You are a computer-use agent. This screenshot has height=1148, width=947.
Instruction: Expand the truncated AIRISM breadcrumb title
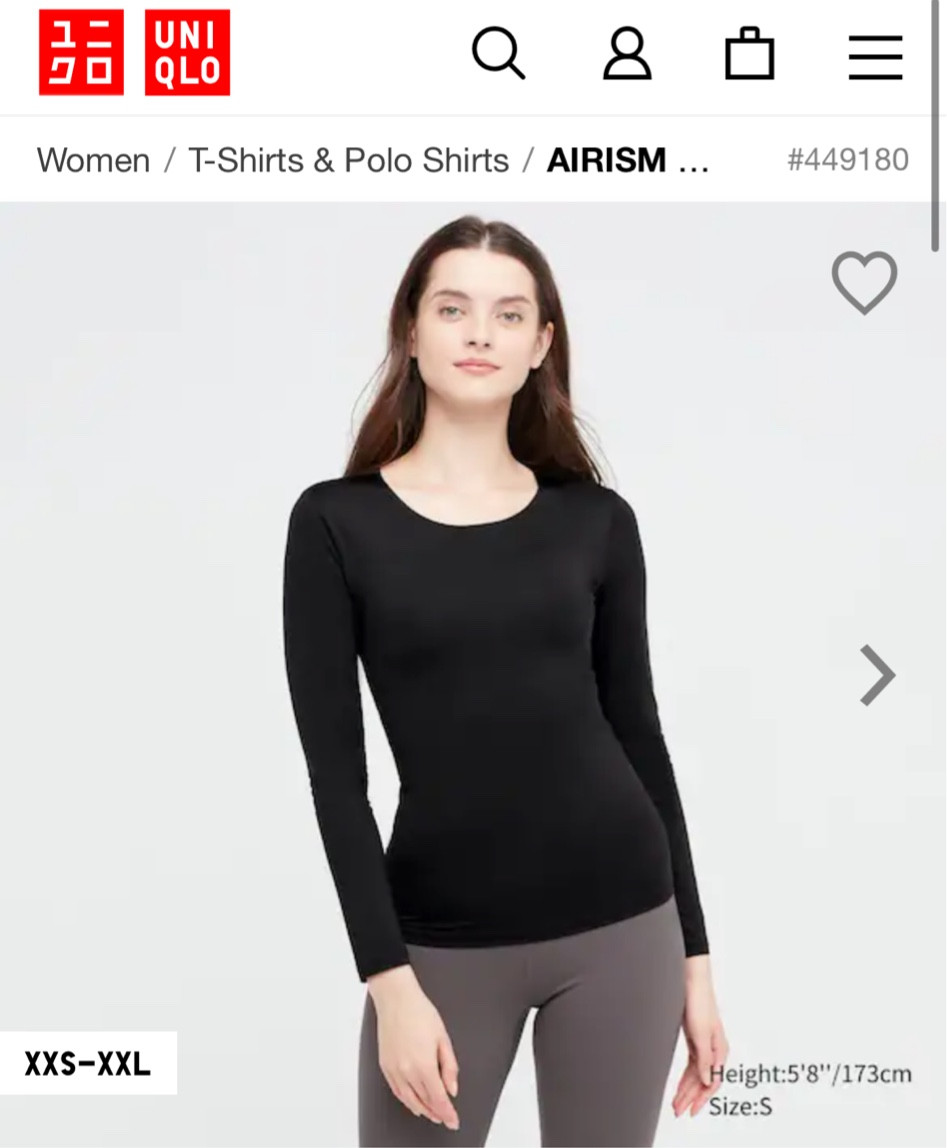click(625, 160)
